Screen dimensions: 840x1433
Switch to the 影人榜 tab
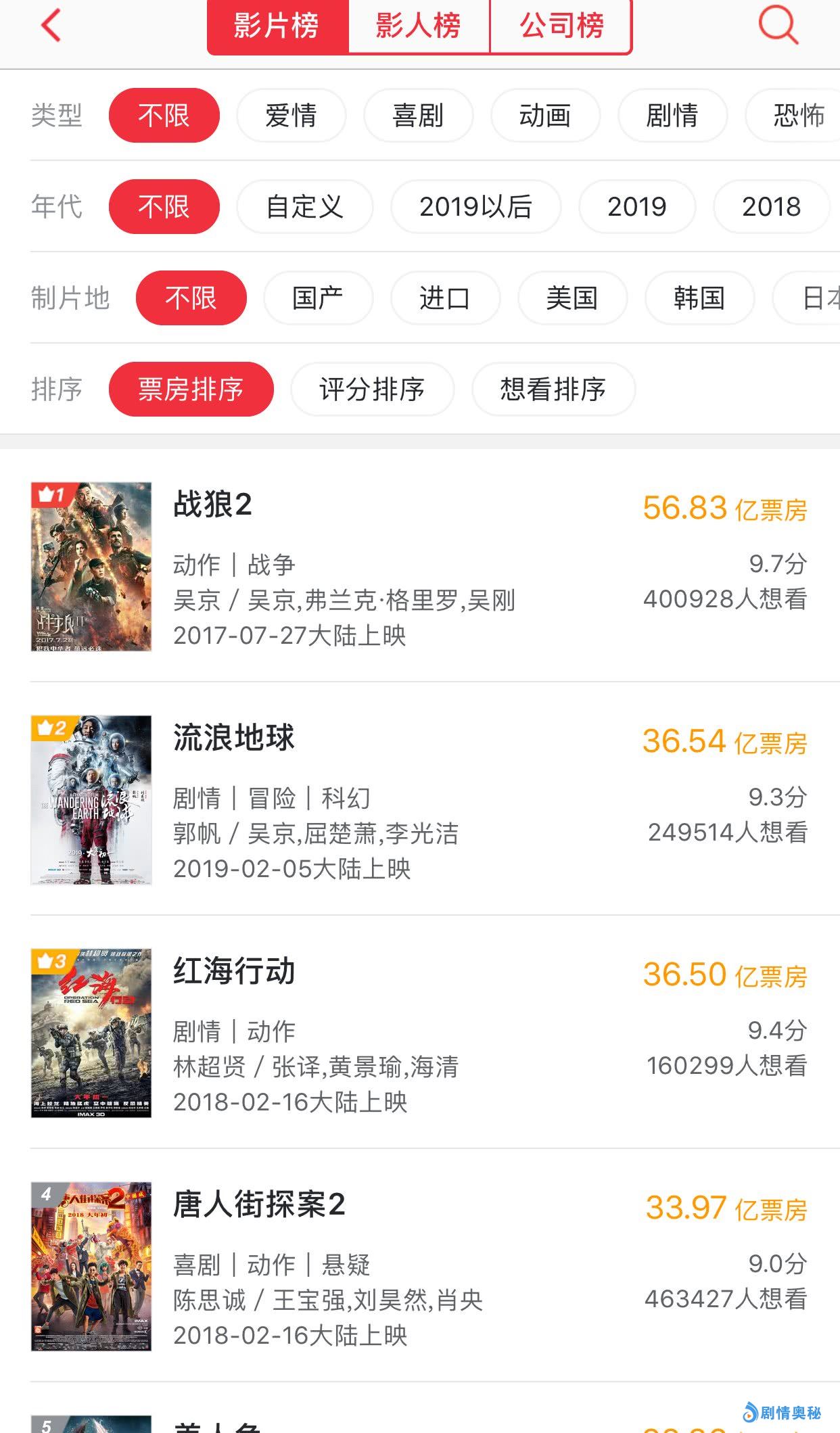coord(419,26)
